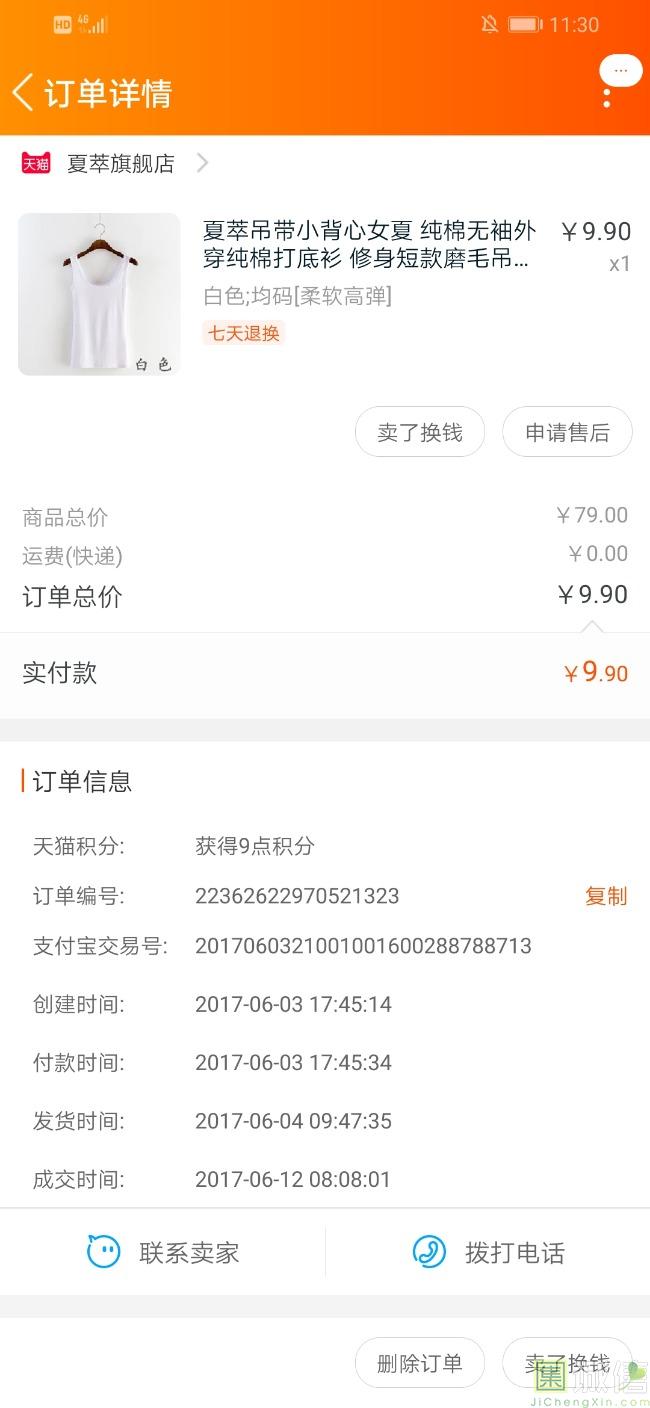Apply for after-sales via 申请售后

click(567, 432)
